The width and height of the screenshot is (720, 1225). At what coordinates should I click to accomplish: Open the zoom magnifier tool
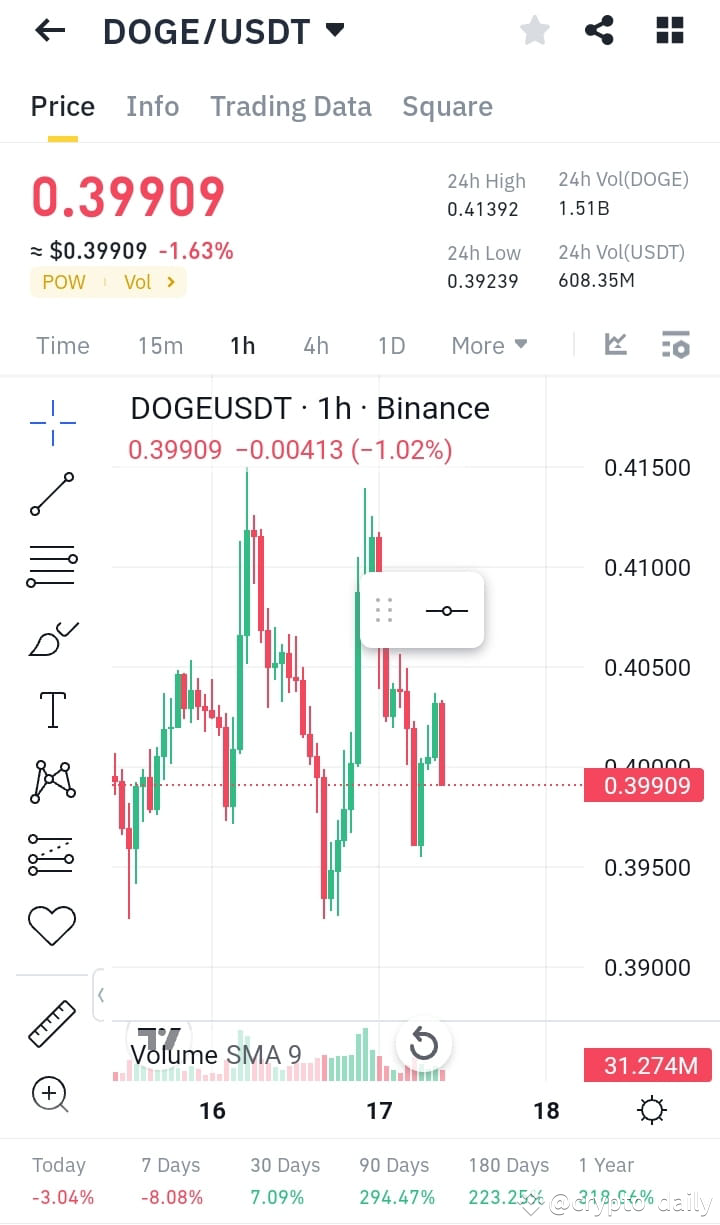click(x=50, y=1095)
